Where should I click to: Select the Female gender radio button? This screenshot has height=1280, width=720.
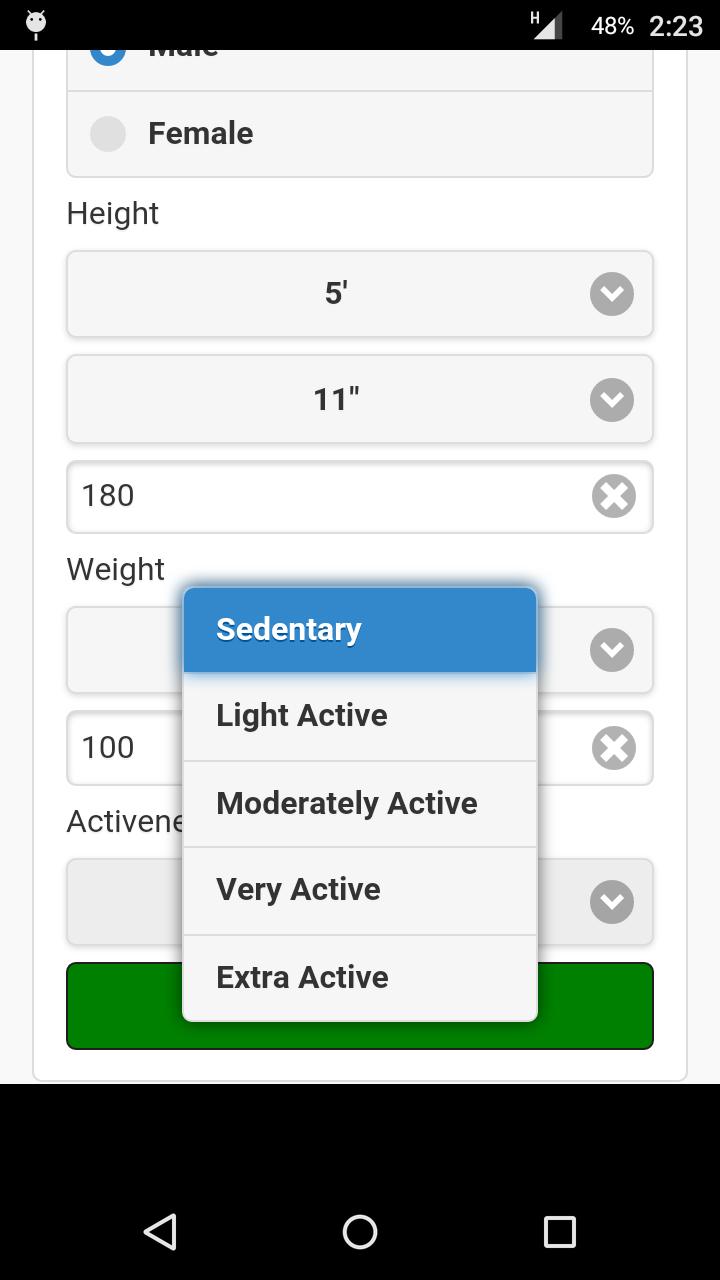click(107, 133)
